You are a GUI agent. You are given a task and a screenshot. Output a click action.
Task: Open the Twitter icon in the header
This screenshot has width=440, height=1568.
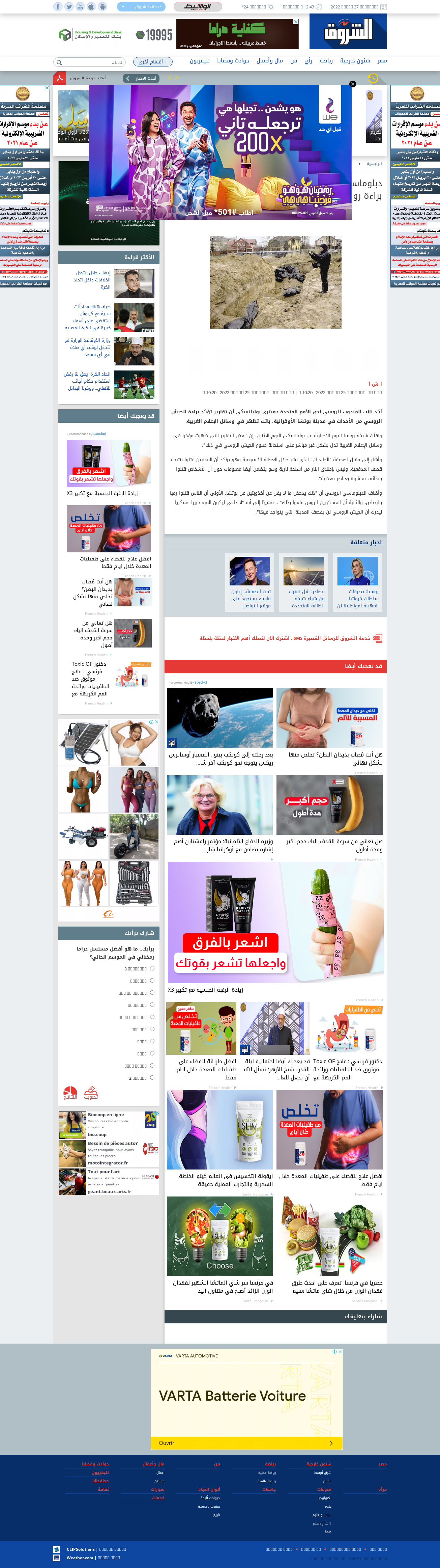pos(69,7)
